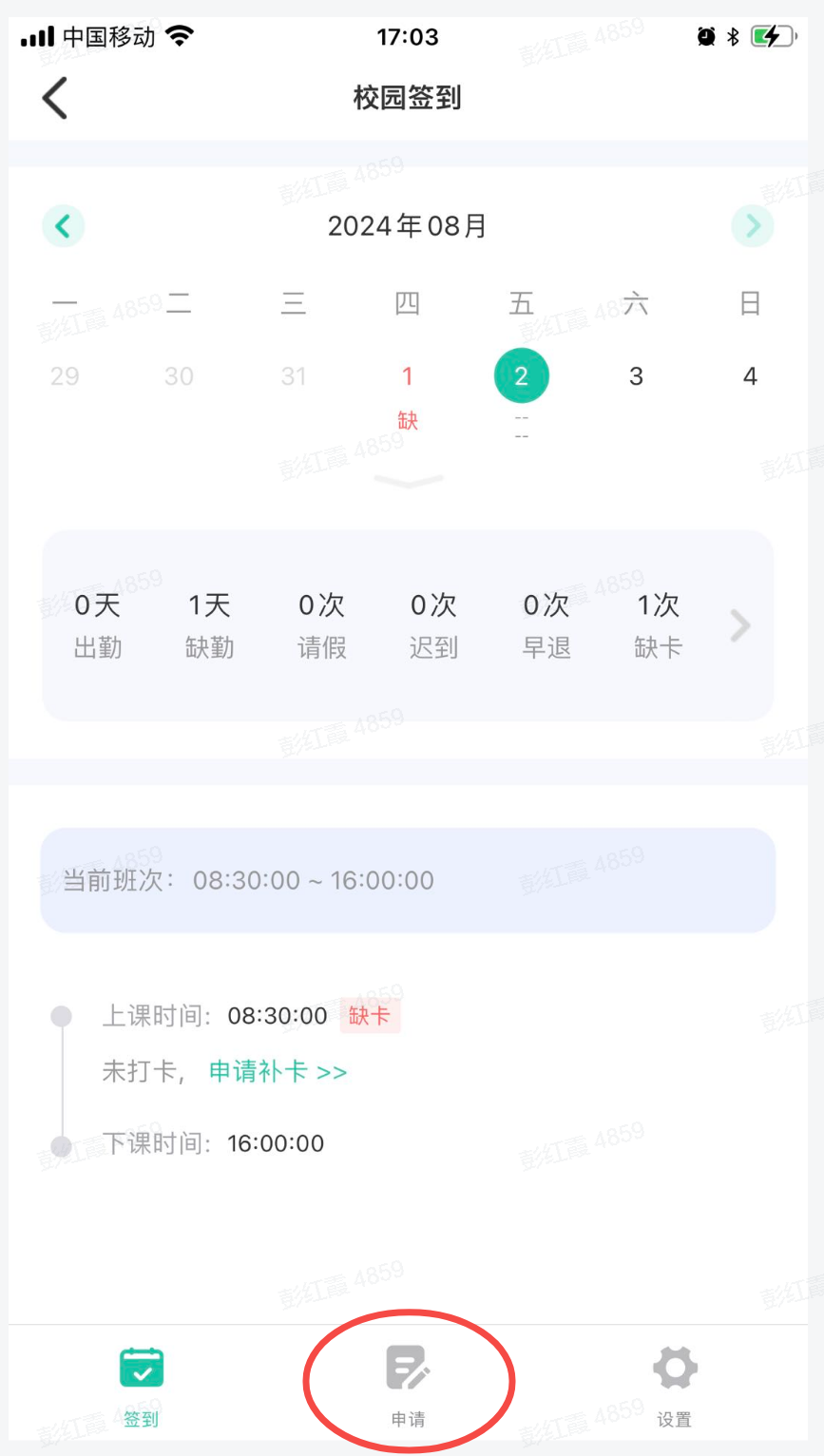This screenshot has height=1456, width=824.
Task: Expand the calendar to full month
Action: [x=409, y=482]
